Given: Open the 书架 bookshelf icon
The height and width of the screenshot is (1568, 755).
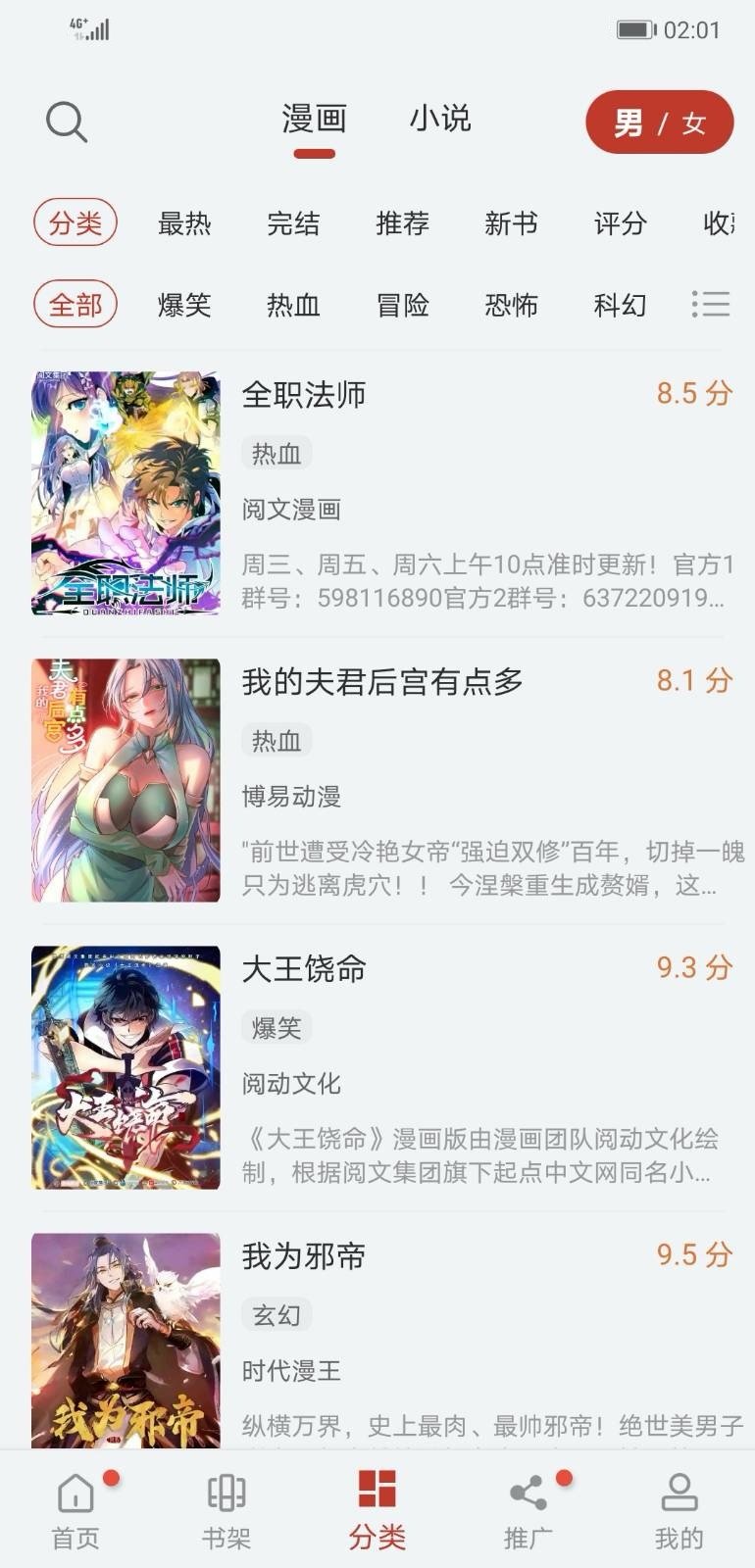Looking at the screenshot, I should [x=226, y=1493].
